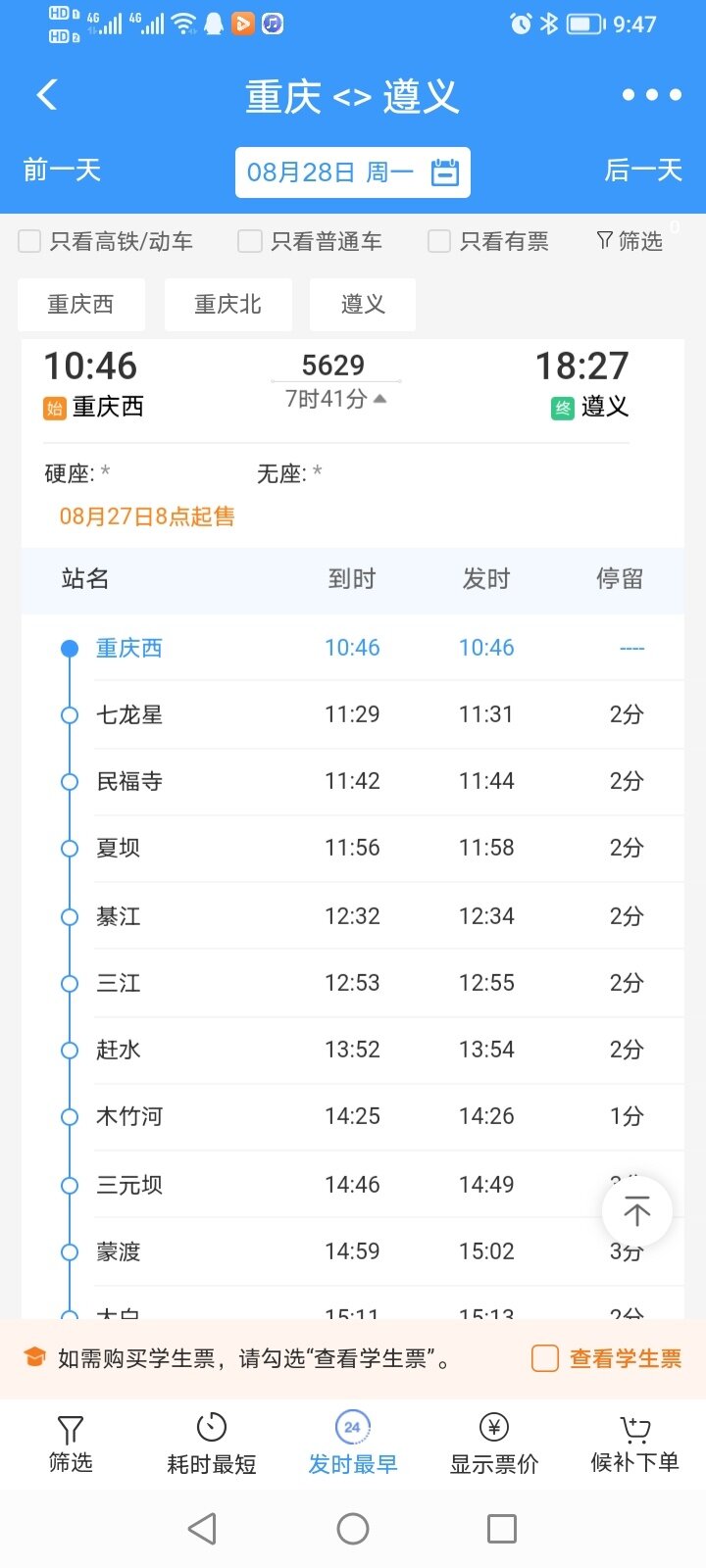Select the 遵义 station chip
This screenshot has height=1568, width=706.
coord(363,305)
